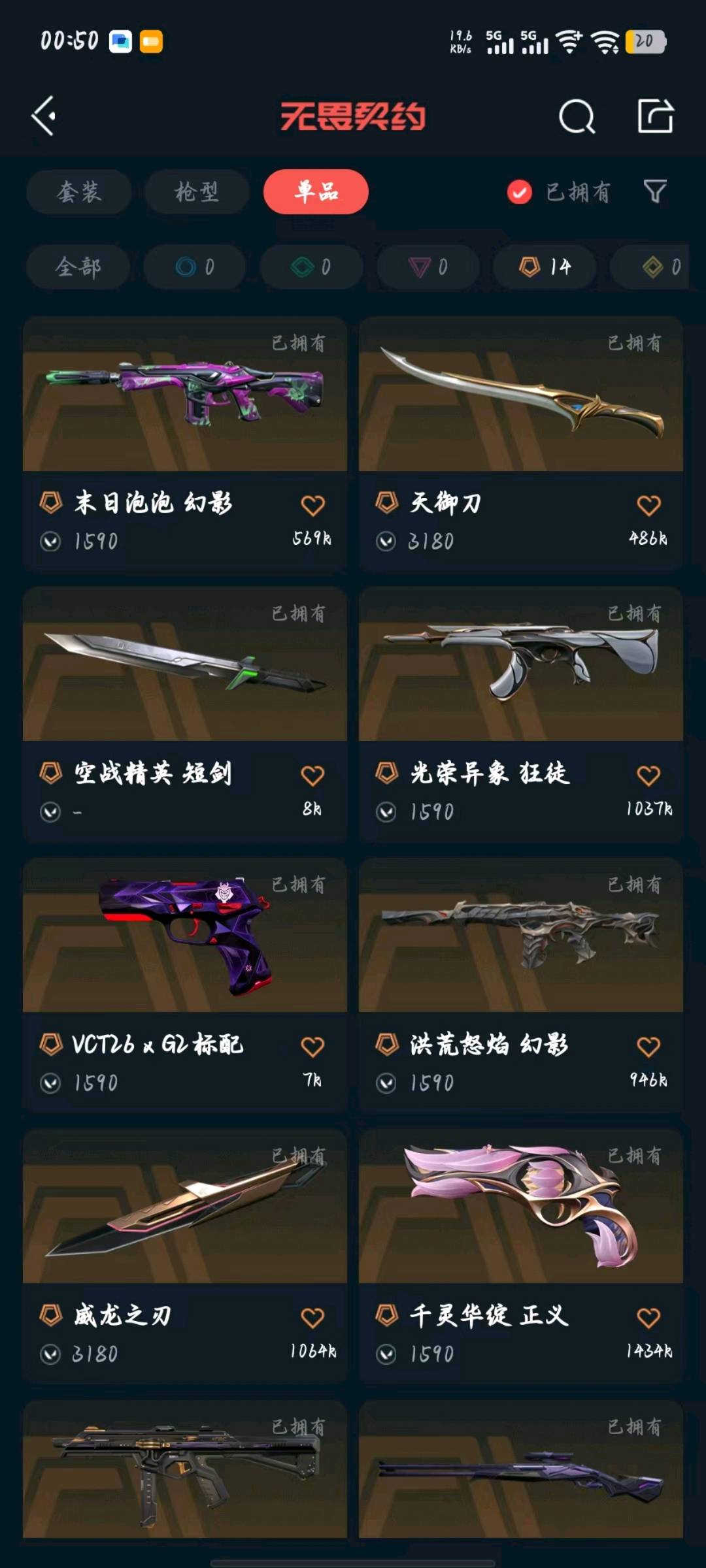Image resolution: width=706 pixels, height=1568 pixels.
Task: Select the 单品 tab
Action: tap(316, 191)
